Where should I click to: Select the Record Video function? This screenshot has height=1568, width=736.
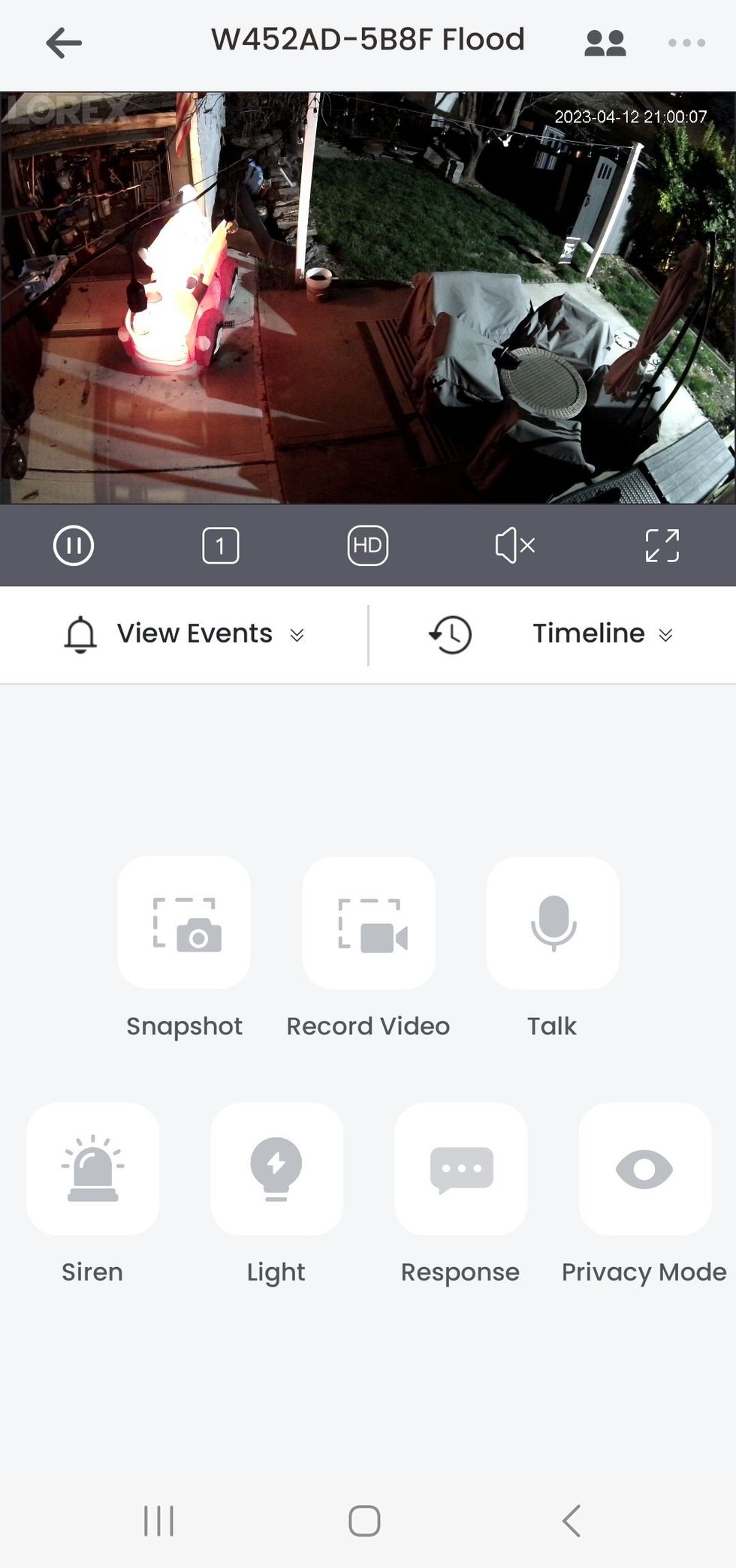(368, 923)
